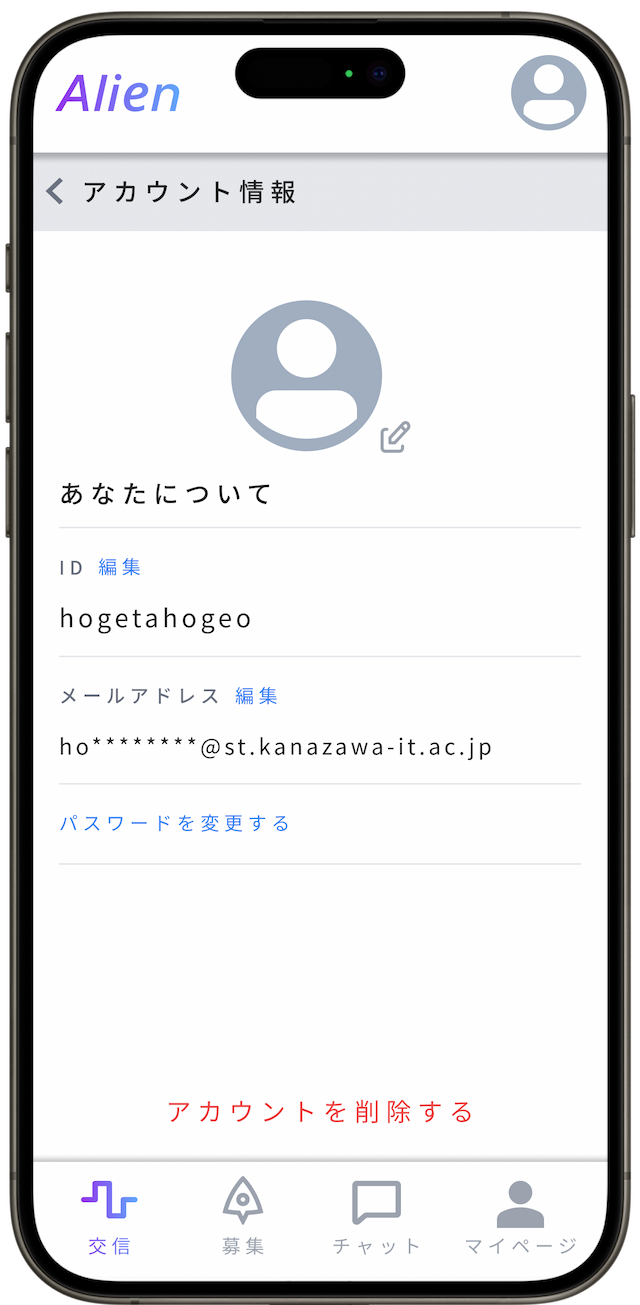Switch to the 募集 tab
Image resolution: width=640 pixels, height=1305 pixels.
[242, 1217]
